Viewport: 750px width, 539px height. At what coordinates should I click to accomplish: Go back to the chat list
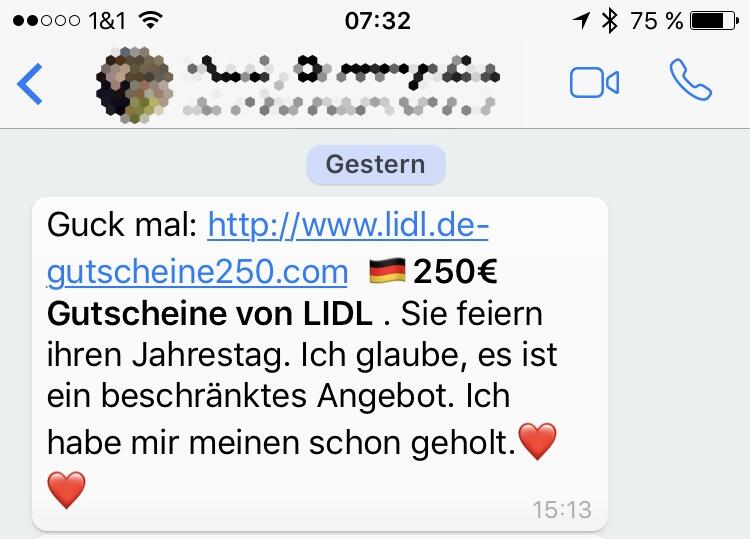(30, 83)
